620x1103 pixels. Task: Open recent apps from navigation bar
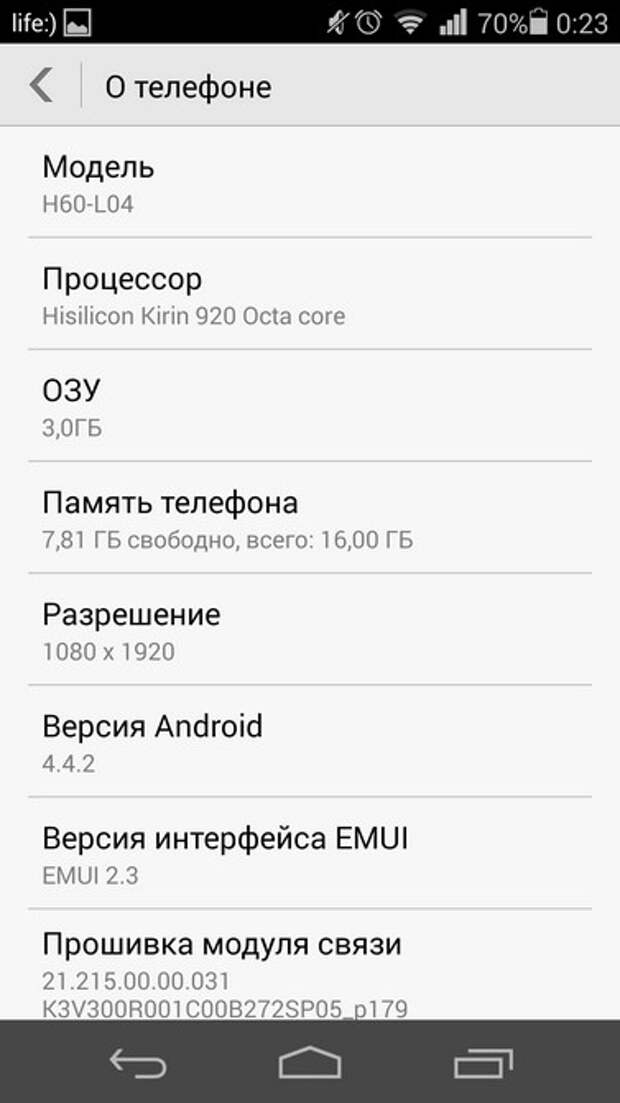click(483, 1062)
